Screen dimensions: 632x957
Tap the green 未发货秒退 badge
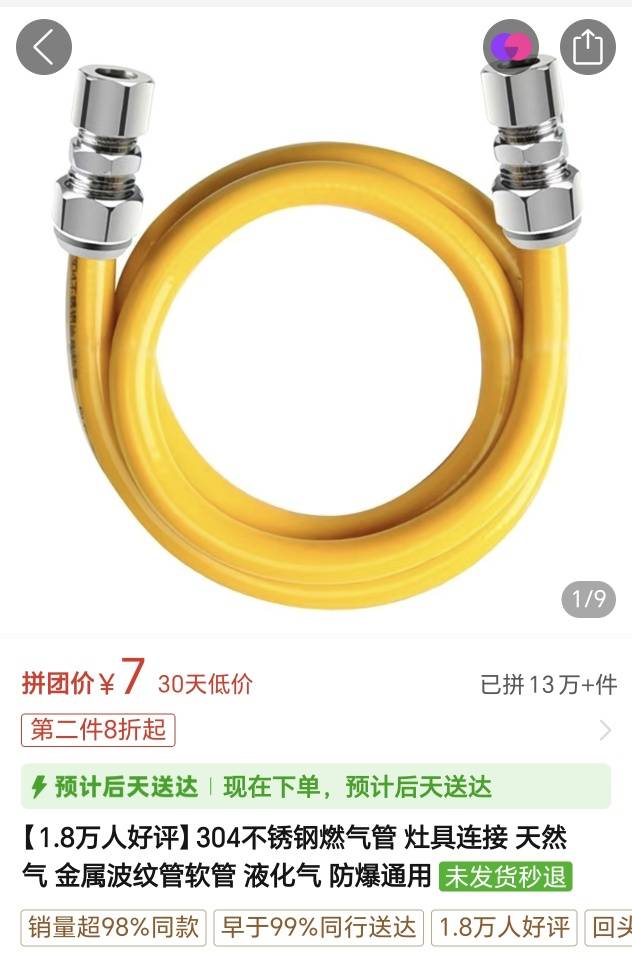(506, 877)
